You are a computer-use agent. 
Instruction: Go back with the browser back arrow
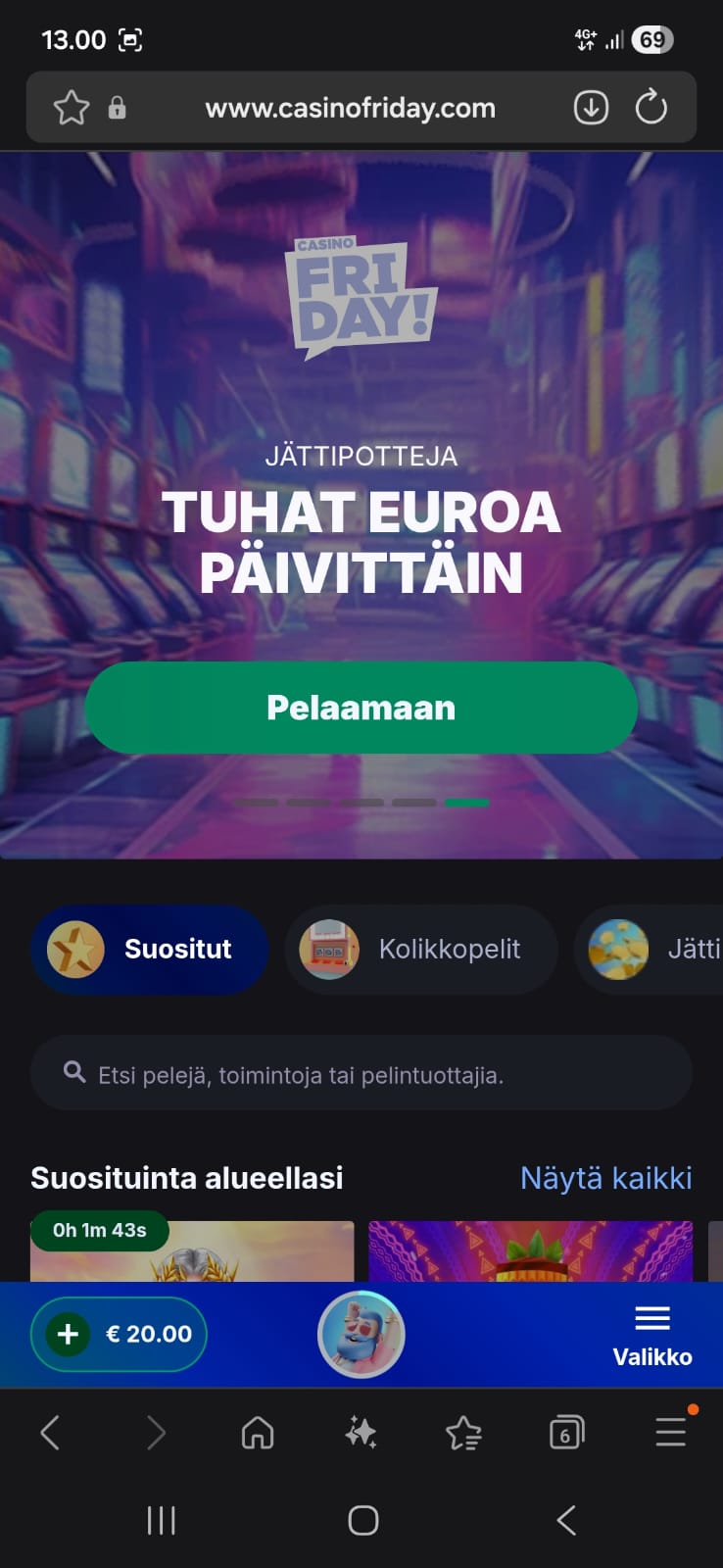(x=50, y=1434)
